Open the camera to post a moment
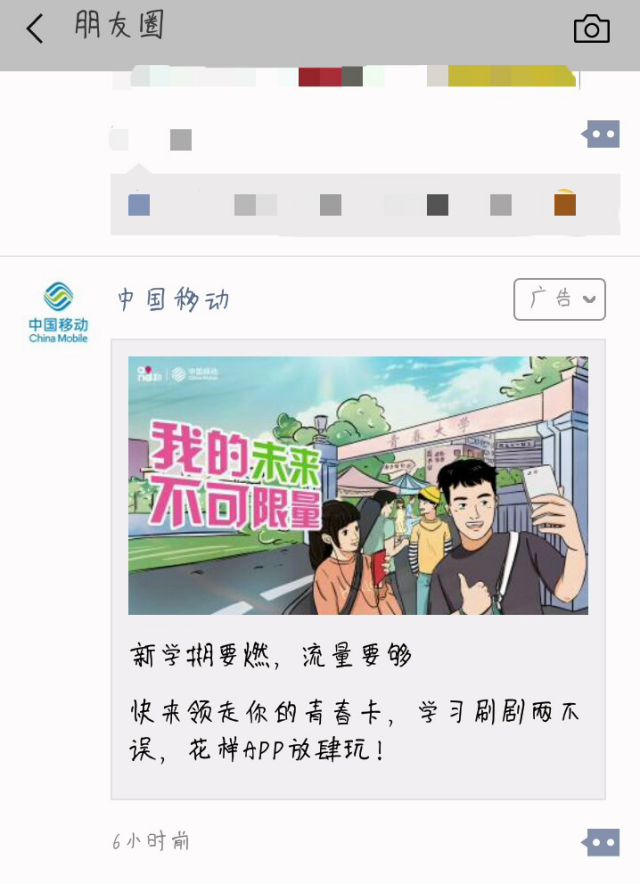This screenshot has height=884, width=640. [591, 30]
